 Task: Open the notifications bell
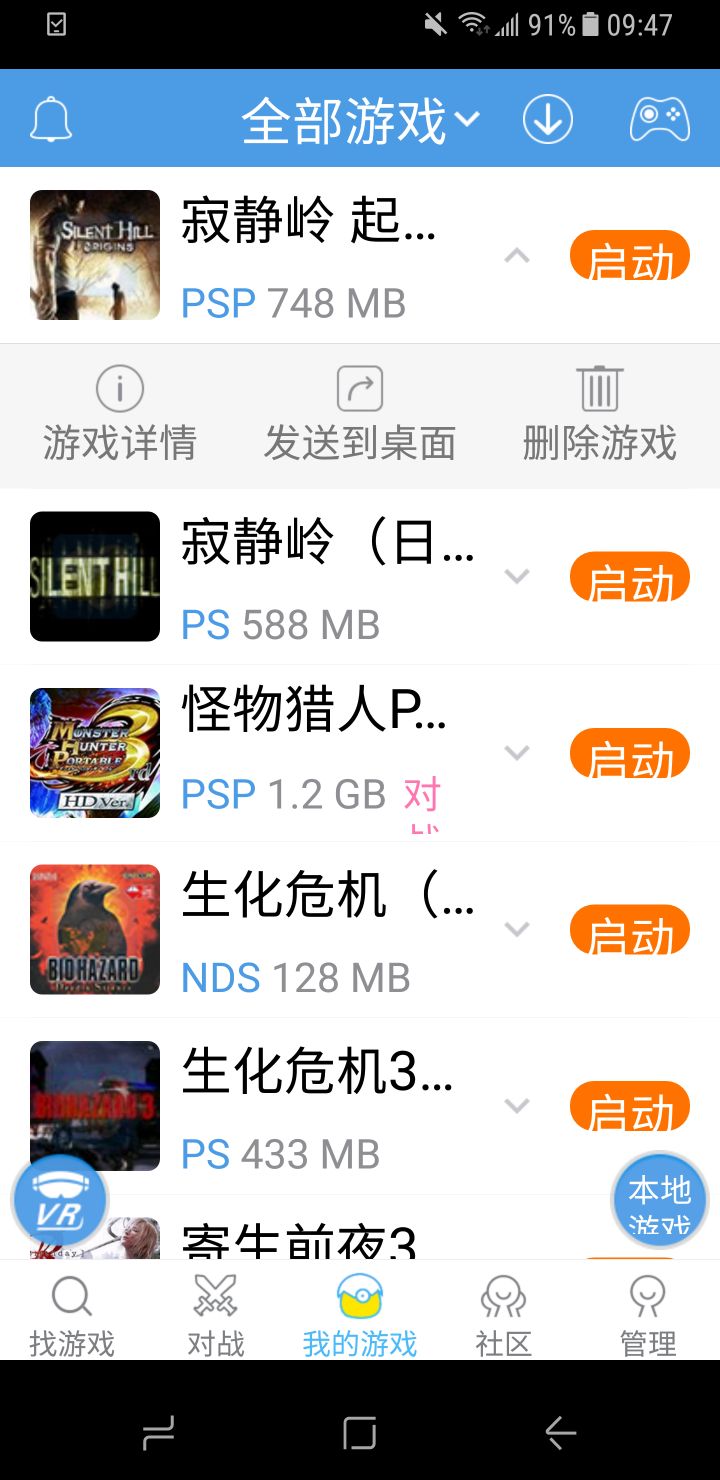(x=51, y=120)
